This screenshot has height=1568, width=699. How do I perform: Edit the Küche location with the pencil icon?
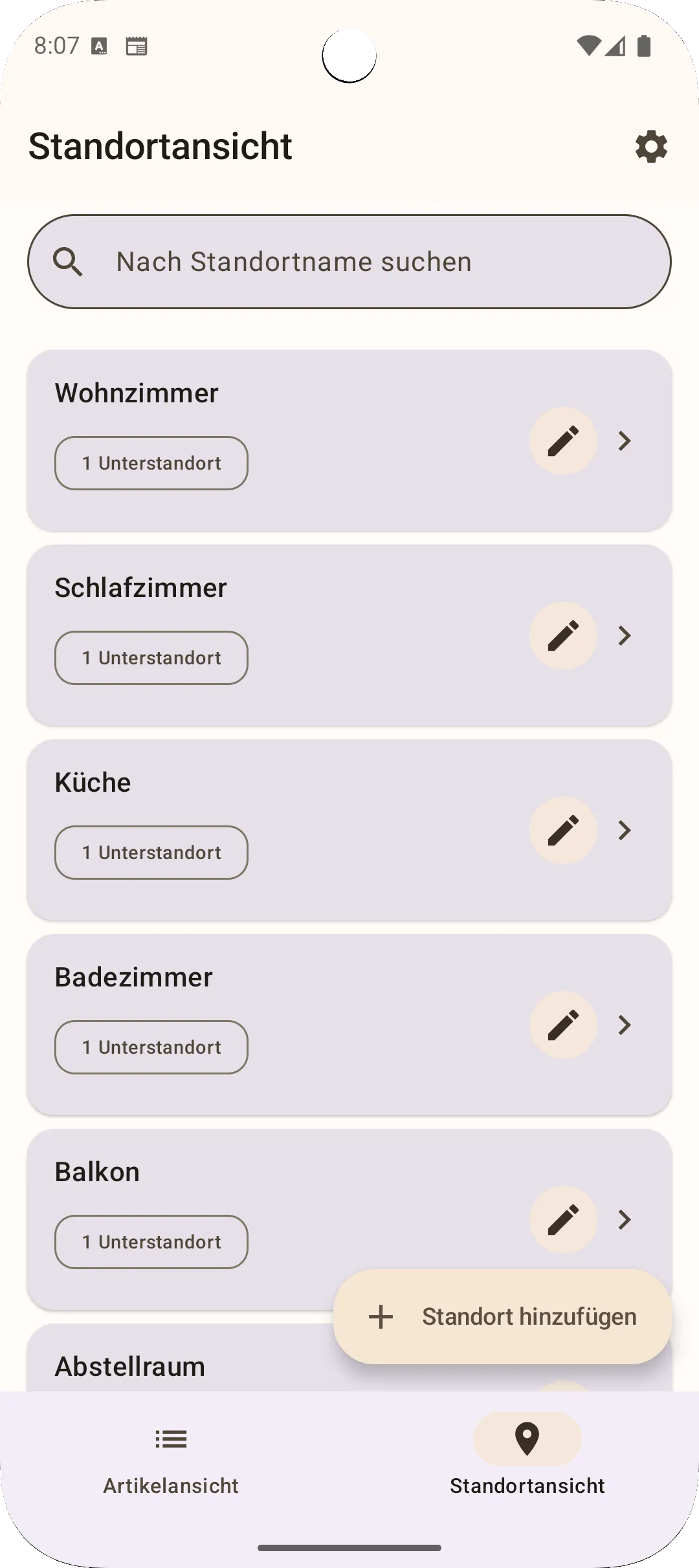[562, 830]
